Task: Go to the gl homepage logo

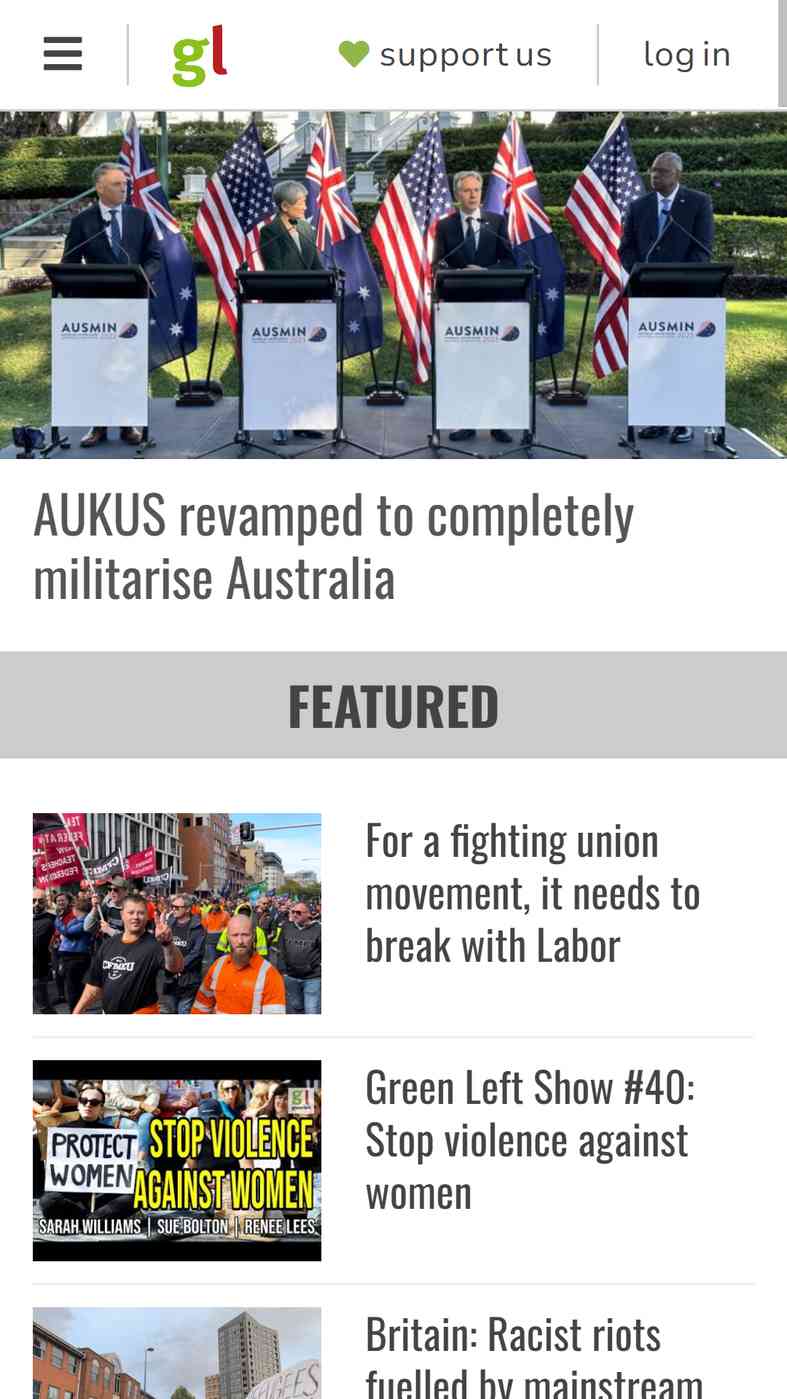Action: pyautogui.click(x=200, y=55)
